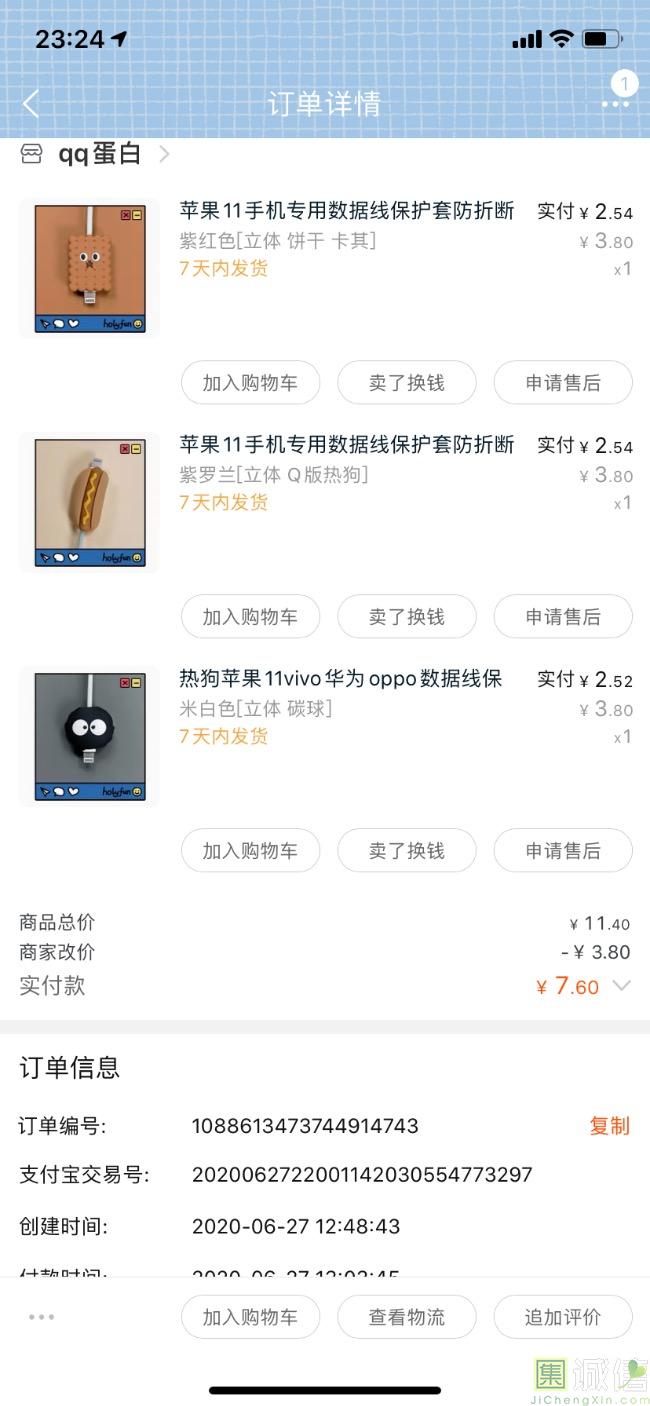Choose 卖了换钱 for the 紫罗兰 hot dog item
Image resolution: width=650 pixels, height=1406 pixels.
click(406, 617)
